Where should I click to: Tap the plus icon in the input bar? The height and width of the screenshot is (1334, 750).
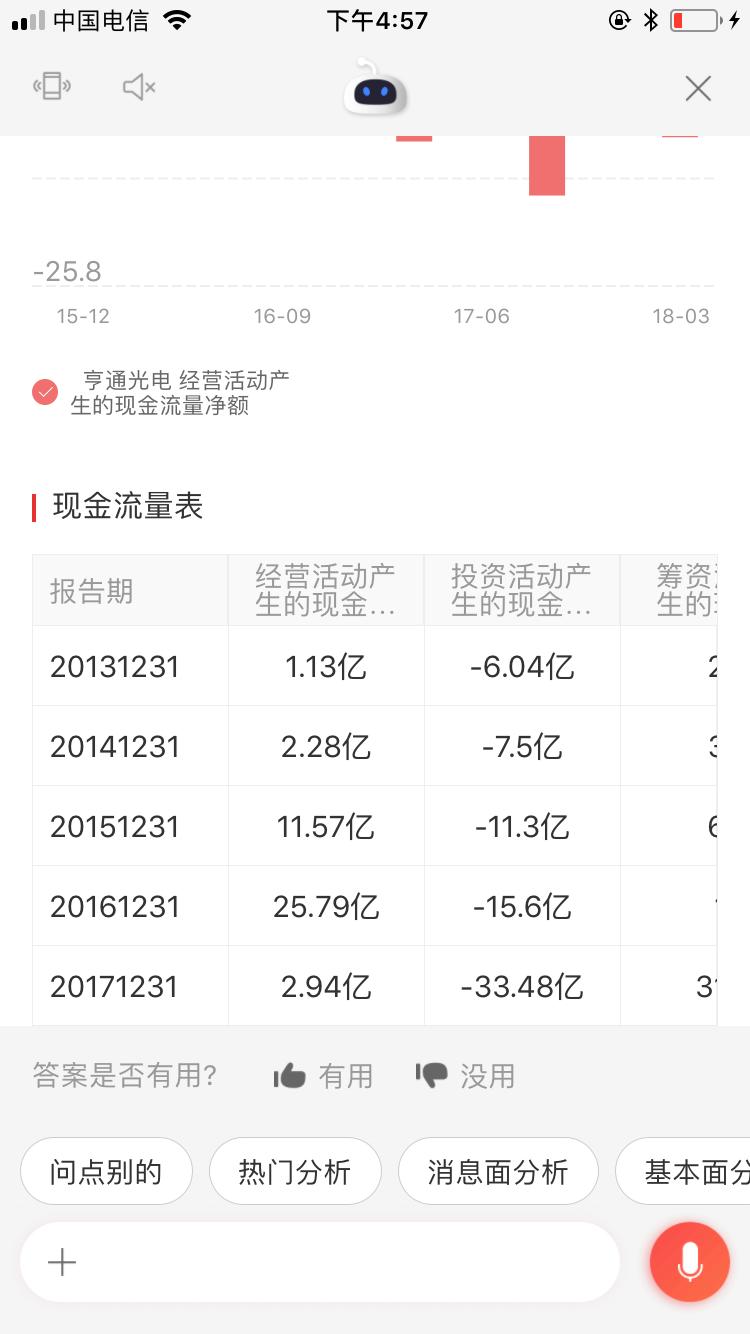60,1262
